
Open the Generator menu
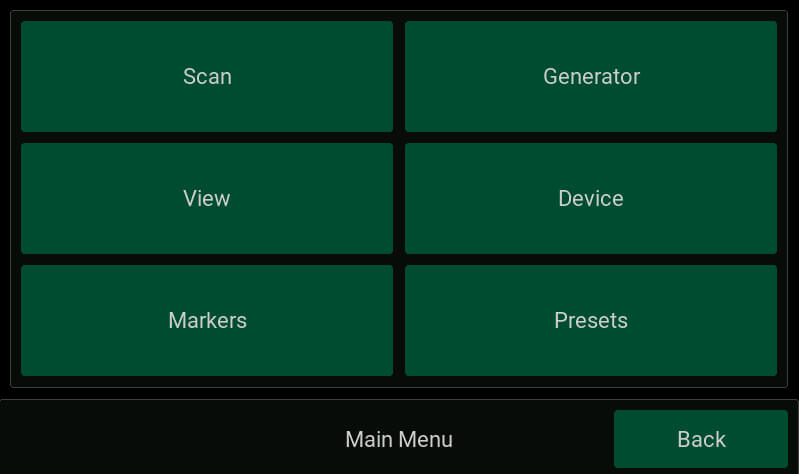coord(591,76)
